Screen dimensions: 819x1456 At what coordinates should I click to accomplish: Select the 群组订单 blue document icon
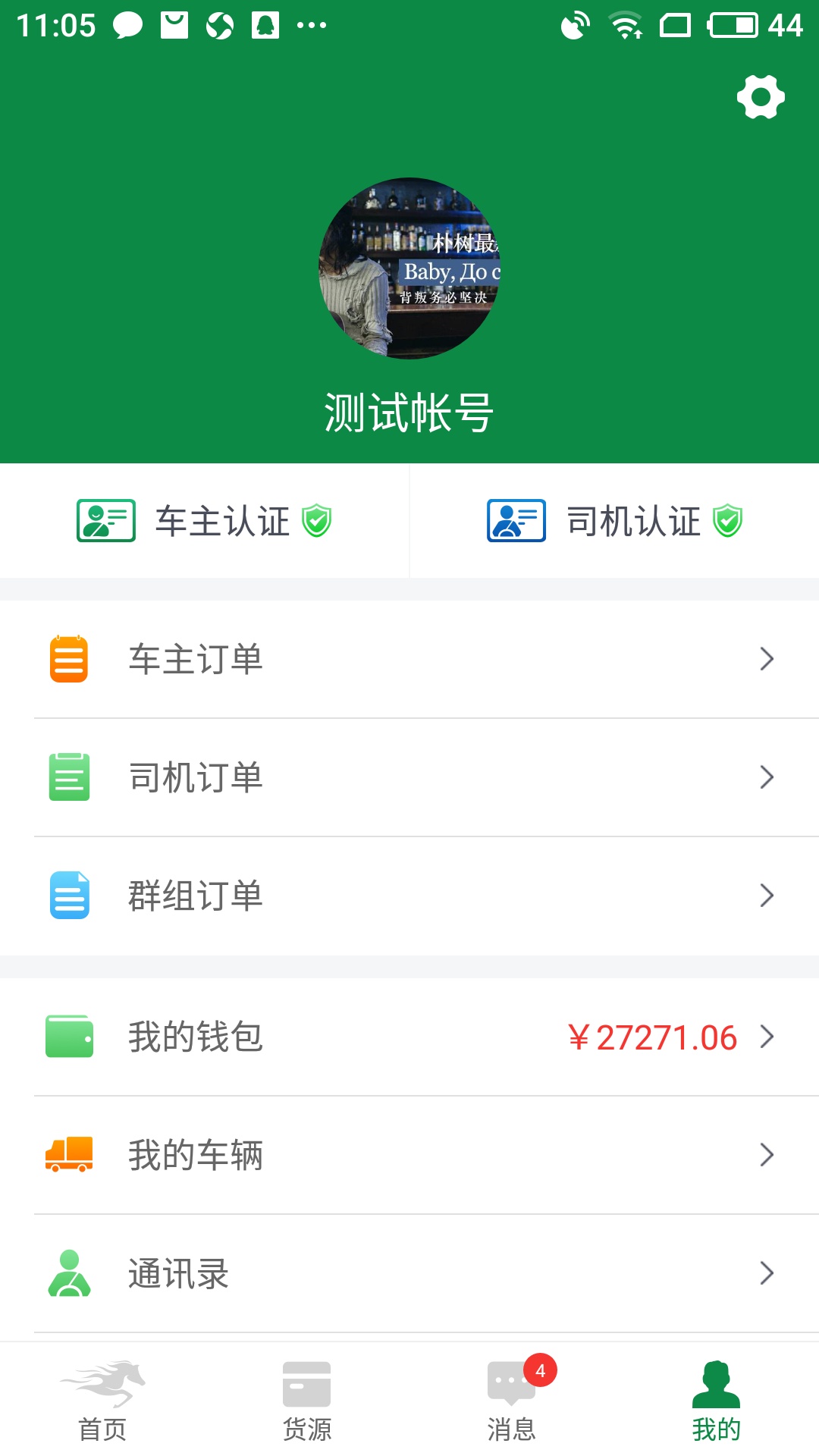[x=70, y=896]
